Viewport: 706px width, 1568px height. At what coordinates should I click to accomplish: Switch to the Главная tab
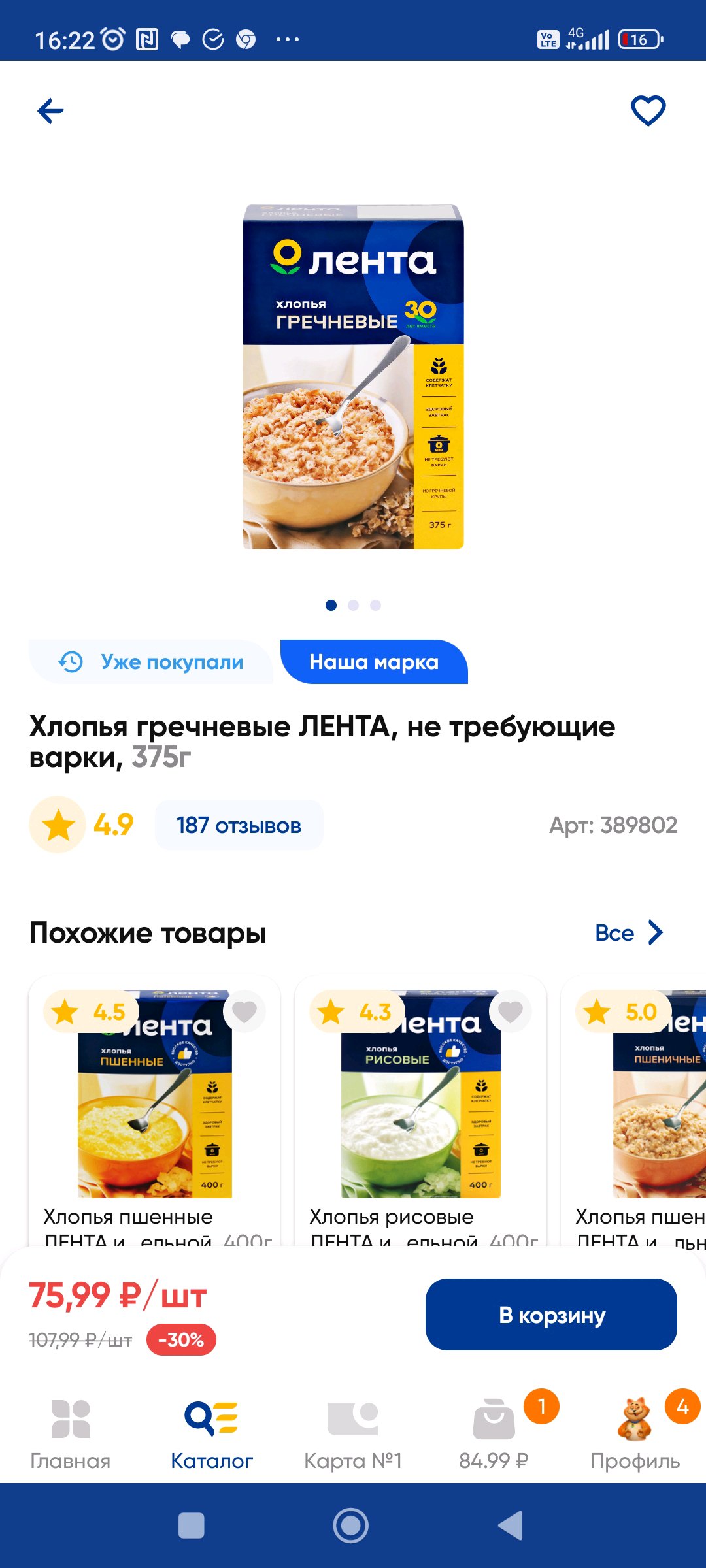click(x=71, y=1434)
